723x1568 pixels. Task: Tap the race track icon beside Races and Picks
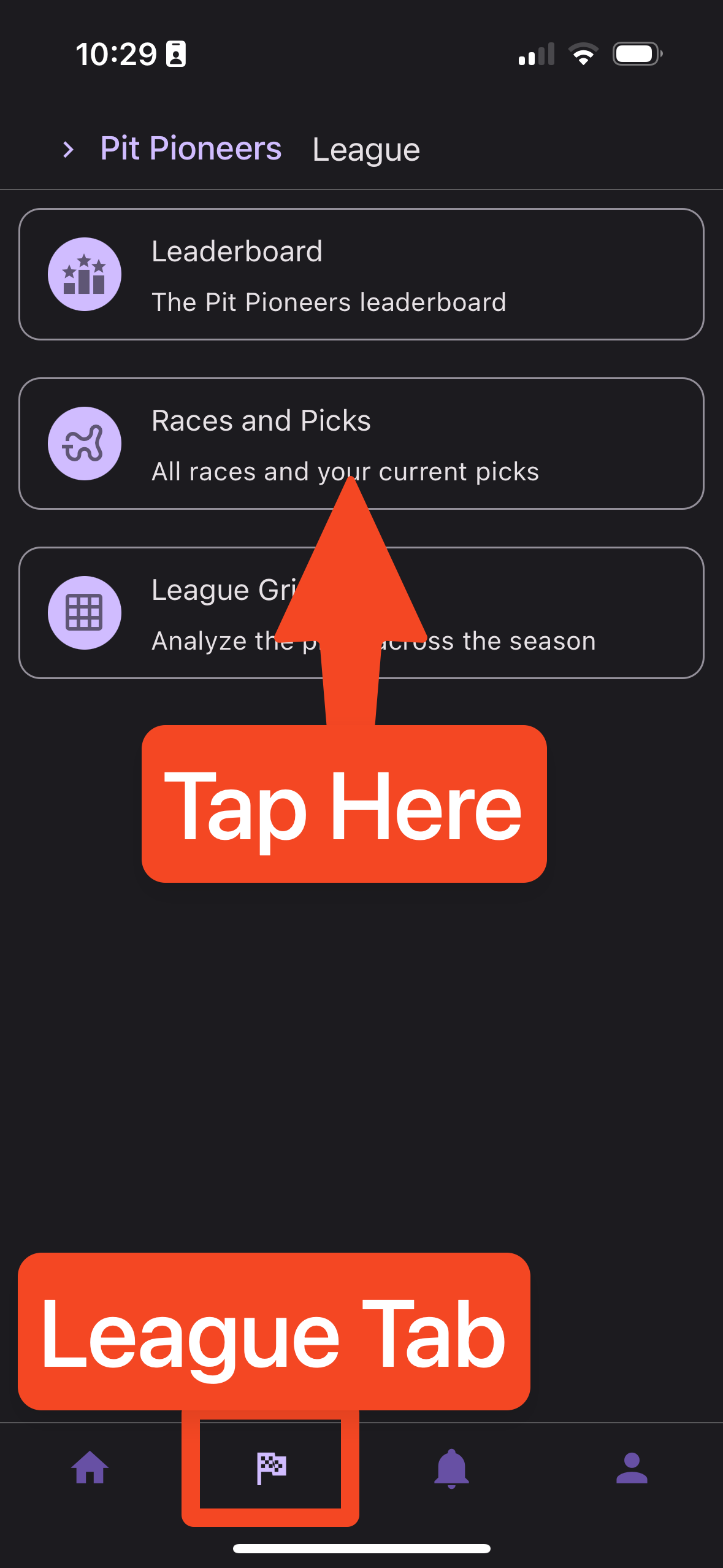click(x=84, y=444)
